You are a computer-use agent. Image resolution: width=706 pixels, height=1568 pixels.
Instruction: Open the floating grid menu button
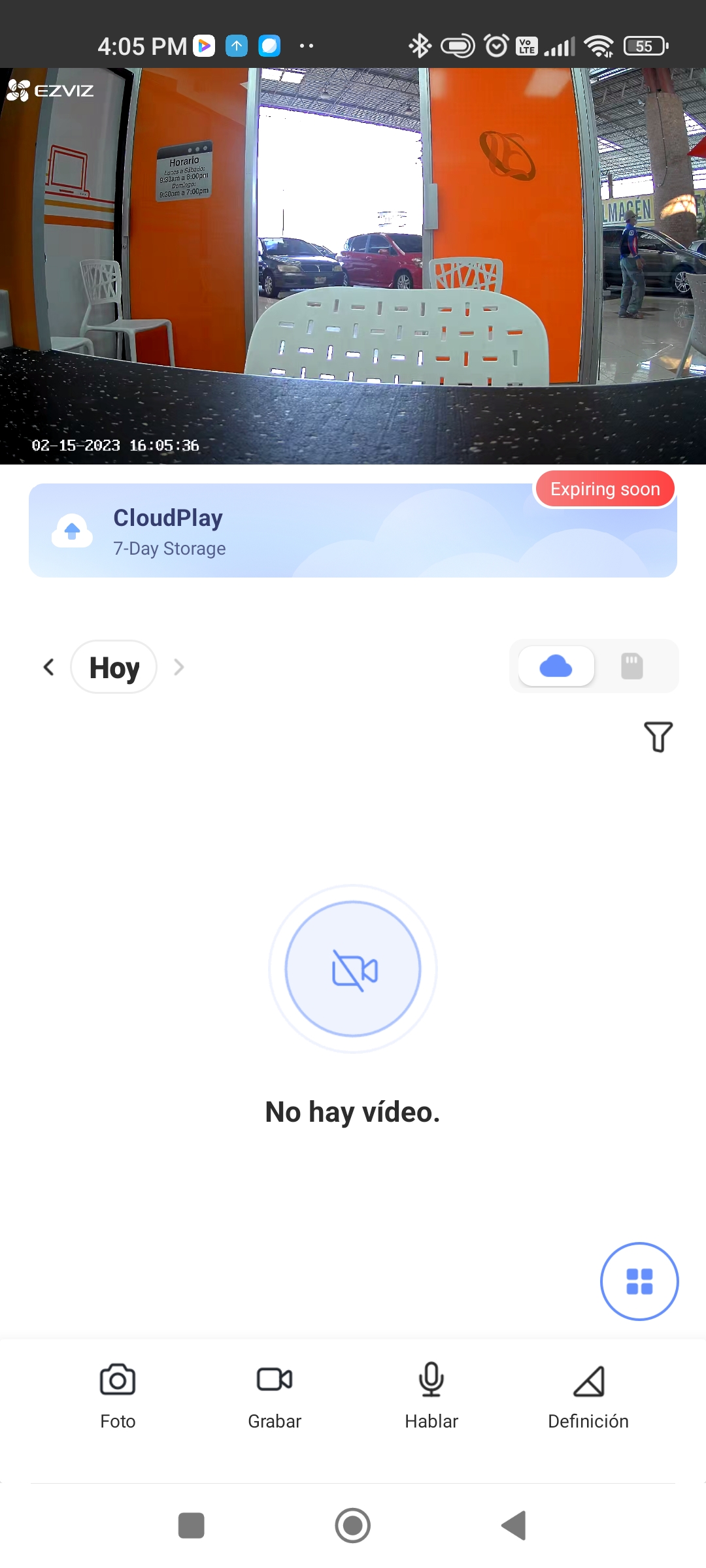coord(639,1281)
